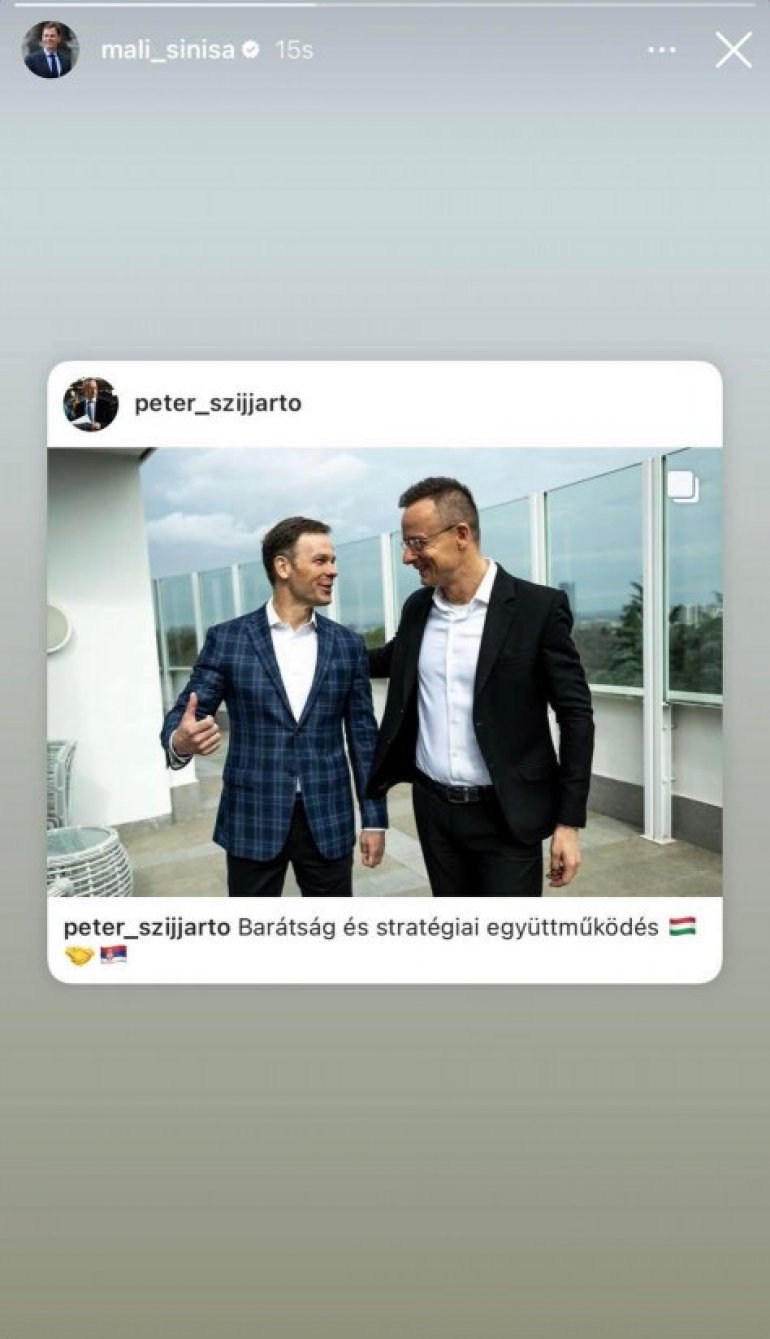Tap the mali_sinisa username
This screenshot has height=1339, width=770.
point(167,50)
